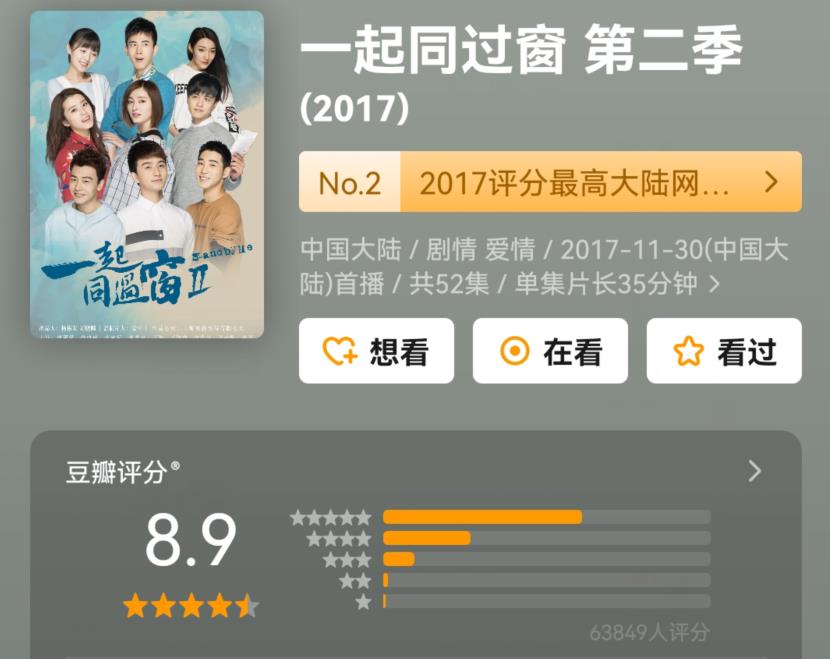Open the 豆瓣评分 rating details
This screenshot has height=659, width=830.
[x=755, y=471]
